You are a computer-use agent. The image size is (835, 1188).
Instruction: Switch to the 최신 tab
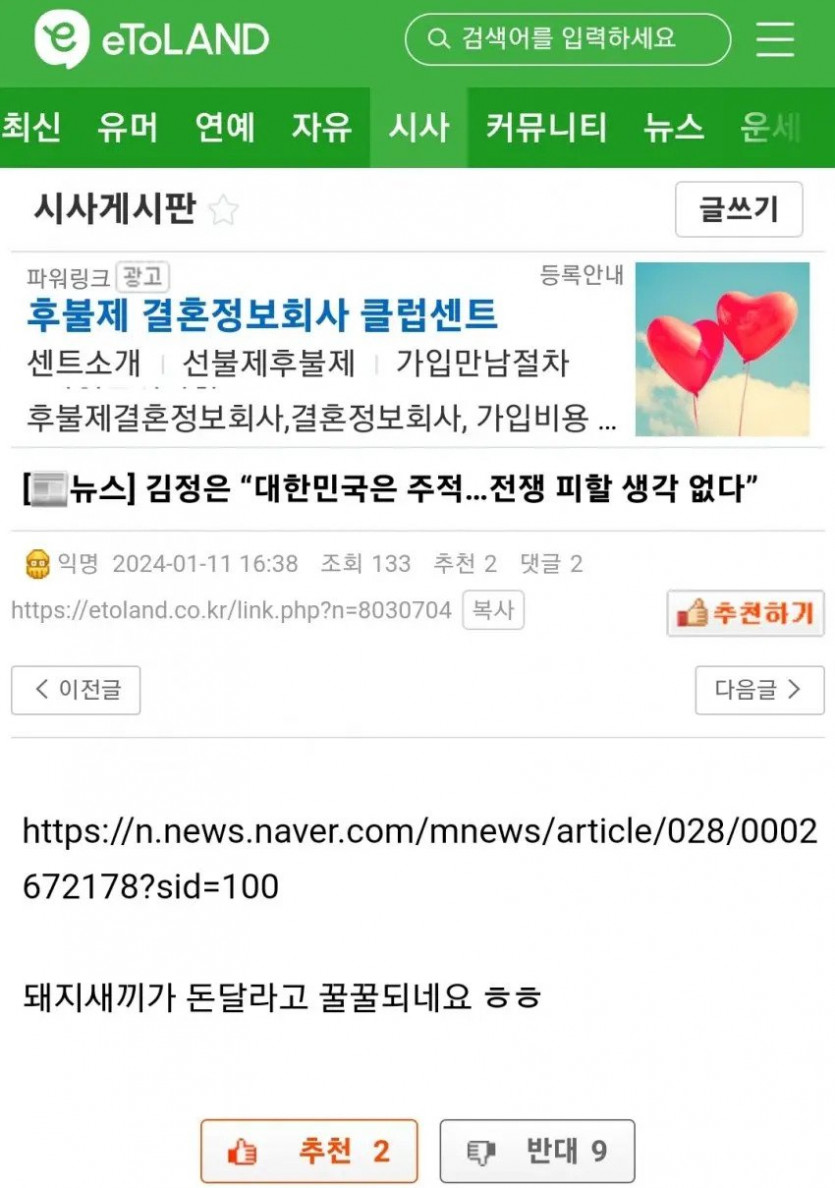point(30,128)
